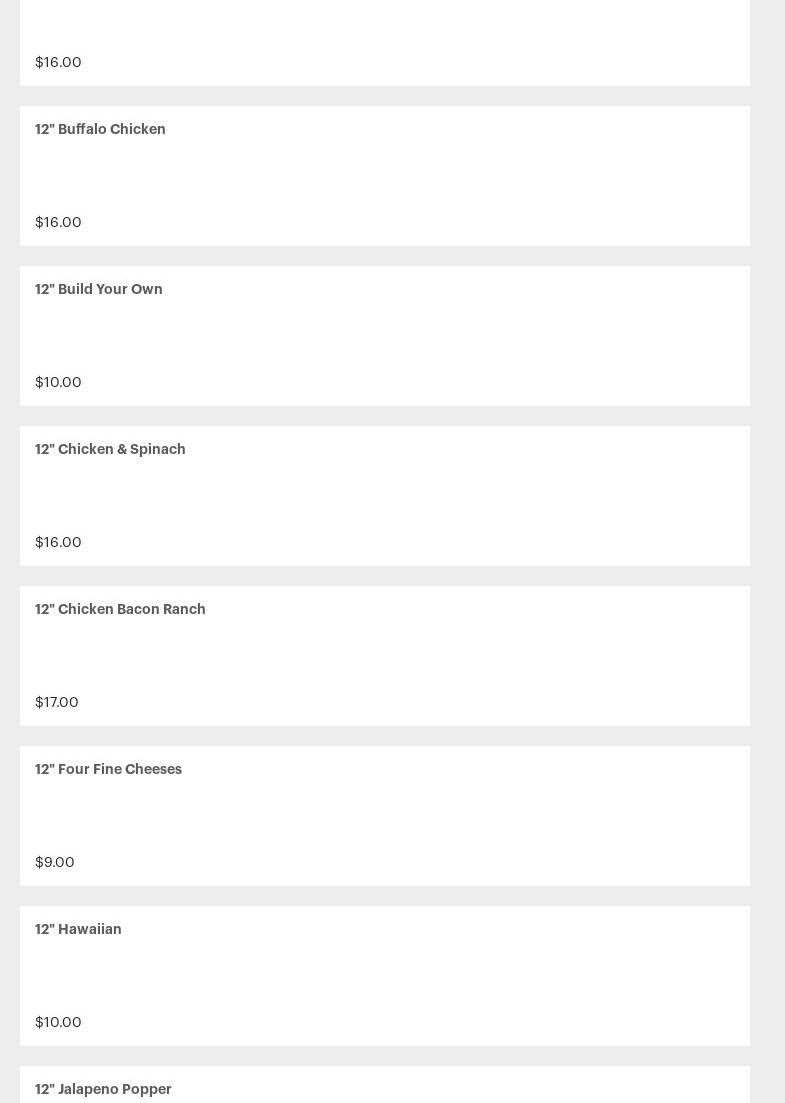Open 12" Four Fine Cheeses card
Image resolution: width=785 pixels, height=1103 pixels.
pos(384,816)
